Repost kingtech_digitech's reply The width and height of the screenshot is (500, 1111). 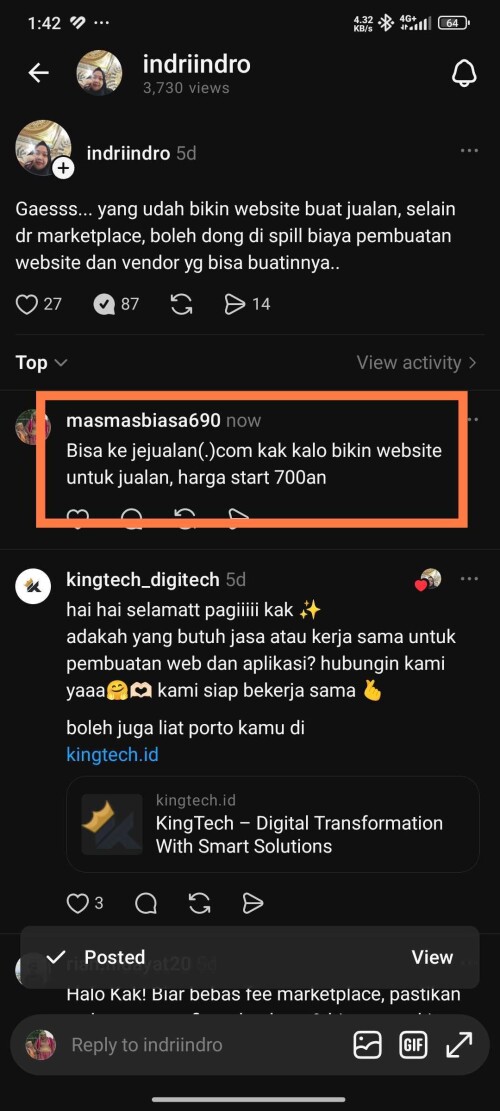click(200, 903)
